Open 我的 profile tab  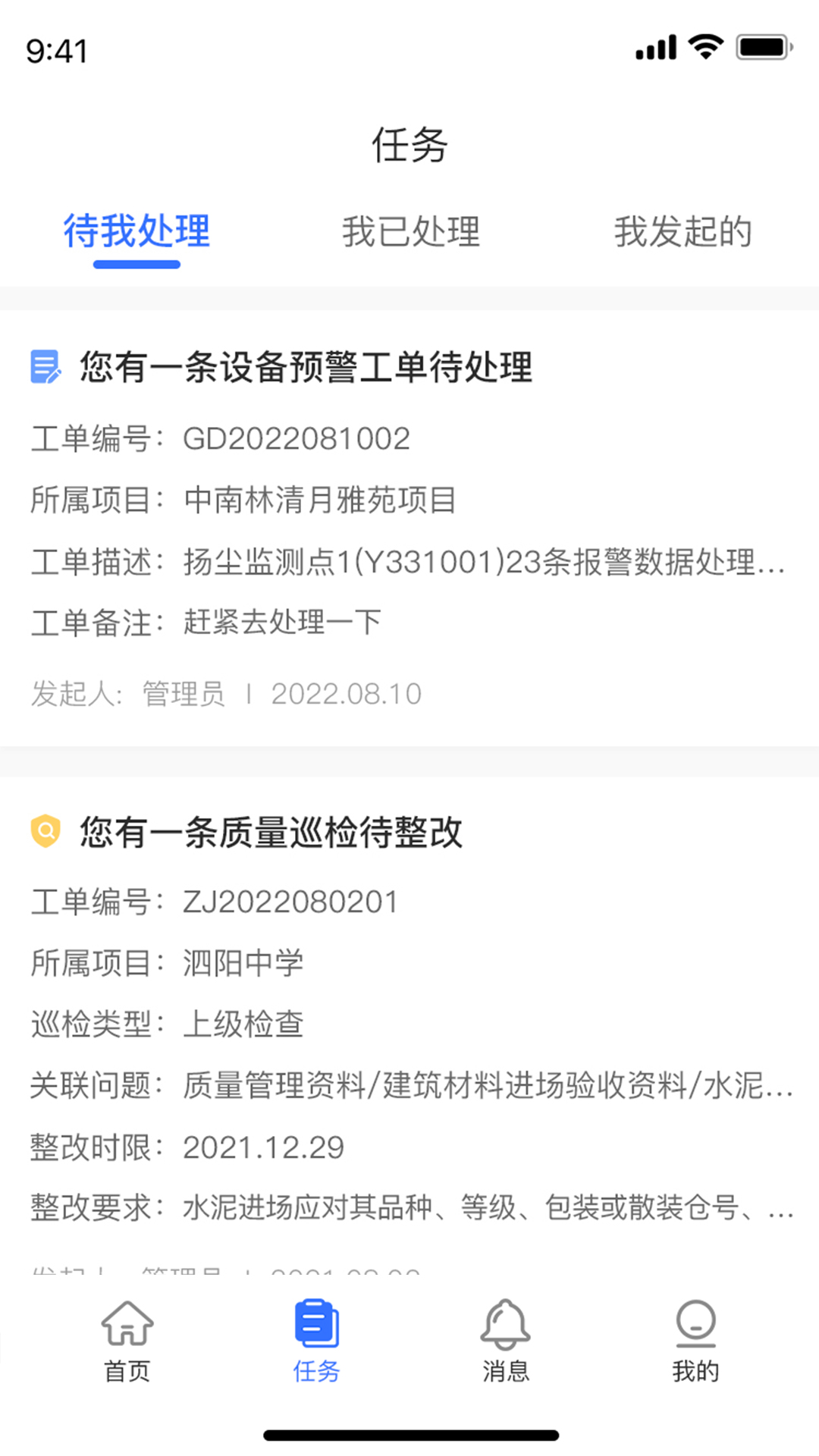[695, 1341]
